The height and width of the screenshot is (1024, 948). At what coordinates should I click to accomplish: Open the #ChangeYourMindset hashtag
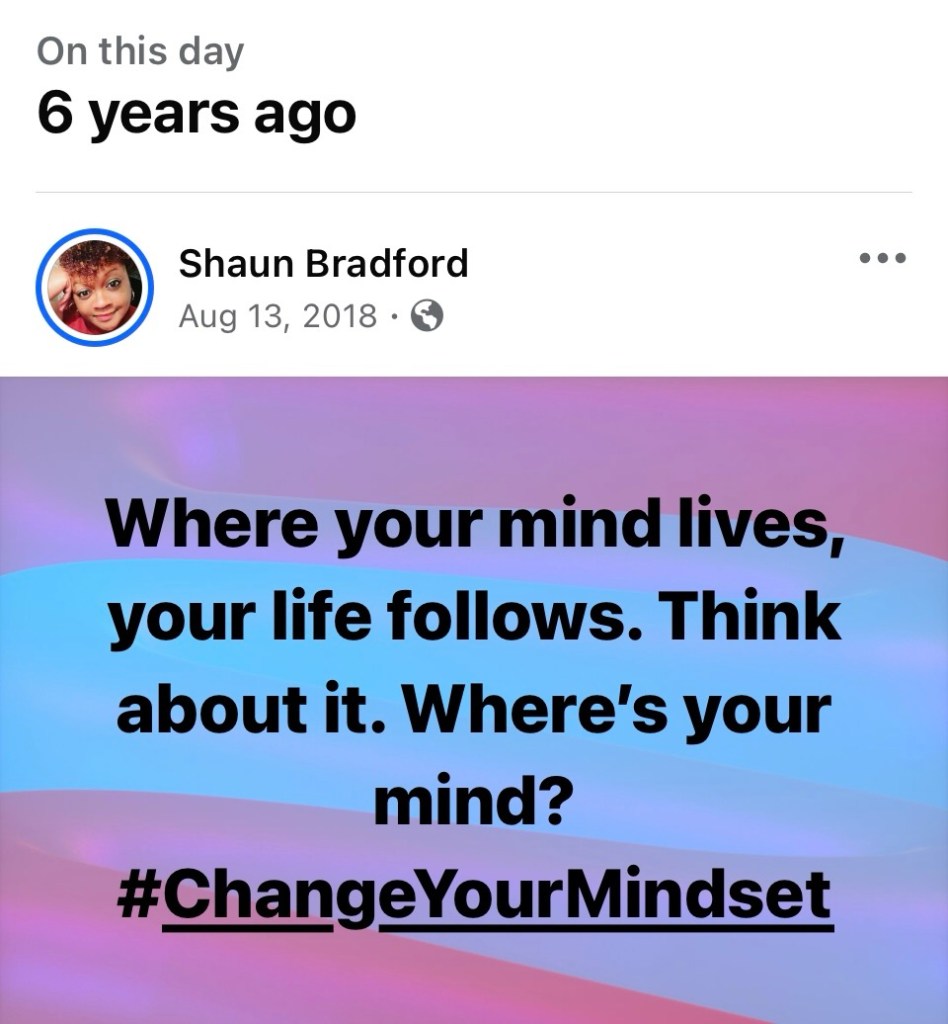point(474,893)
